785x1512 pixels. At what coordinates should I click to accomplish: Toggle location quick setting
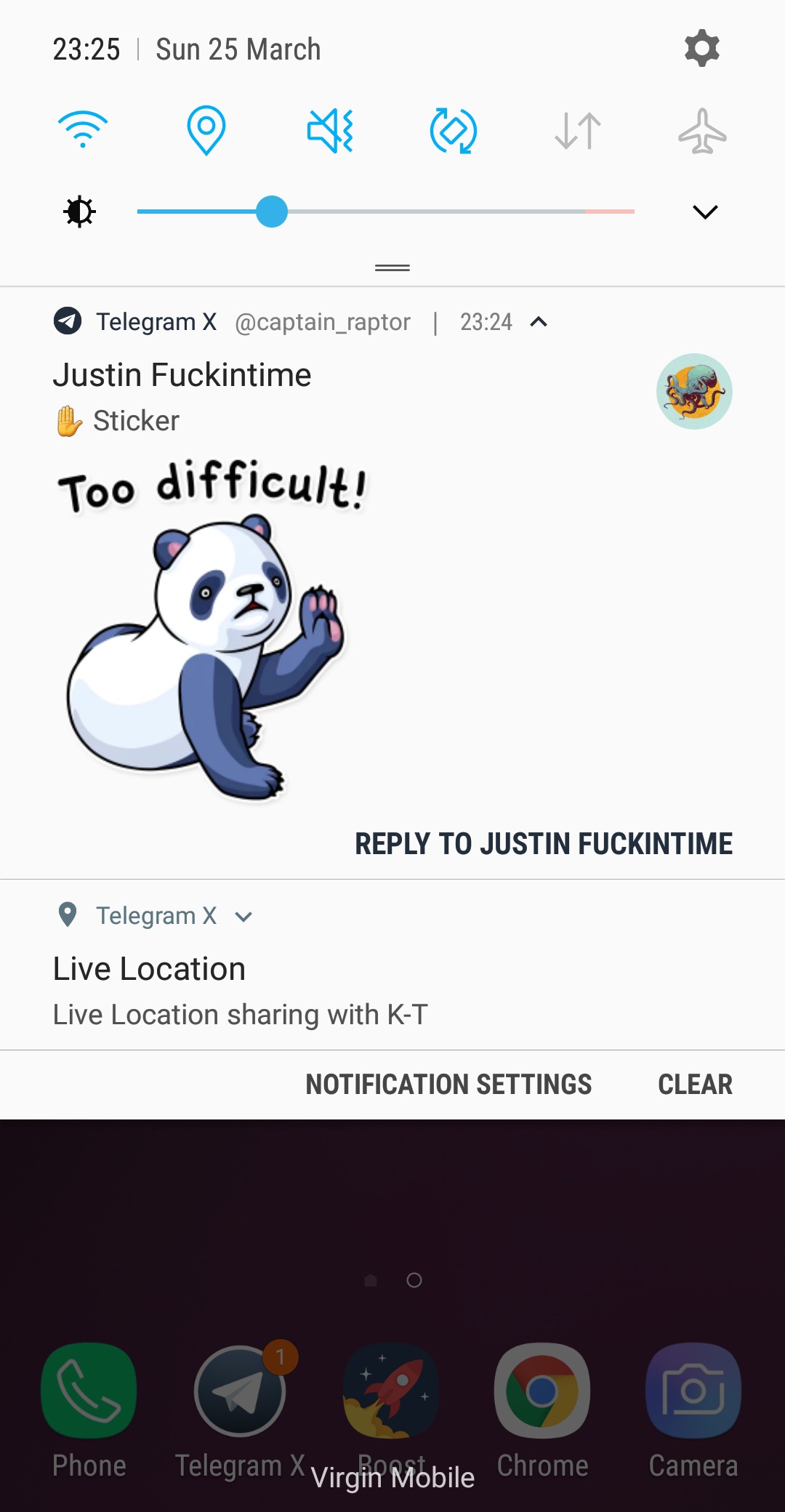[x=206, y=131]
